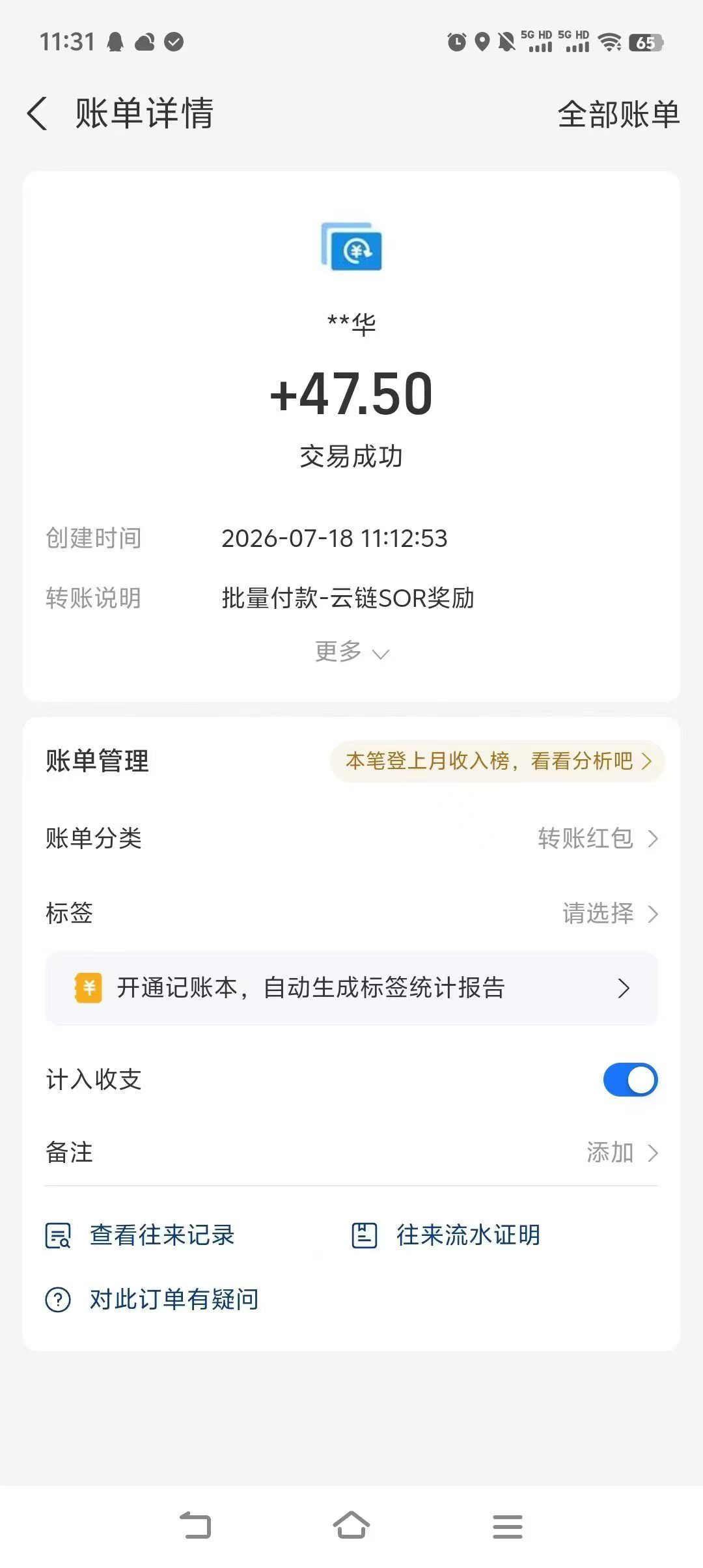Expand 更多 transaction details
Image resolution: width=703 pixels, height=1568 pixels.
351,652
